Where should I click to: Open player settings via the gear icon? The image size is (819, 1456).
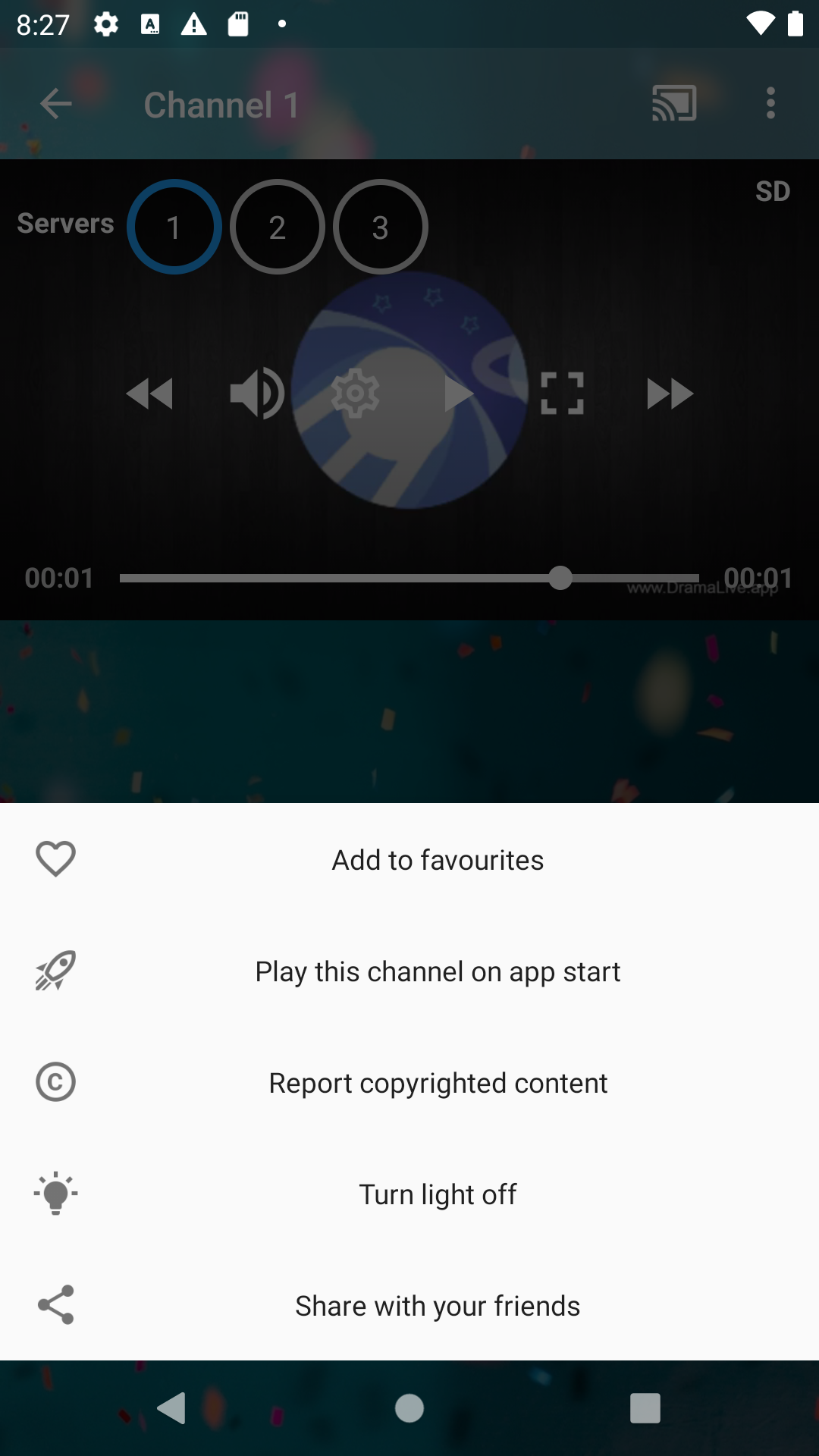coord(356,393)
